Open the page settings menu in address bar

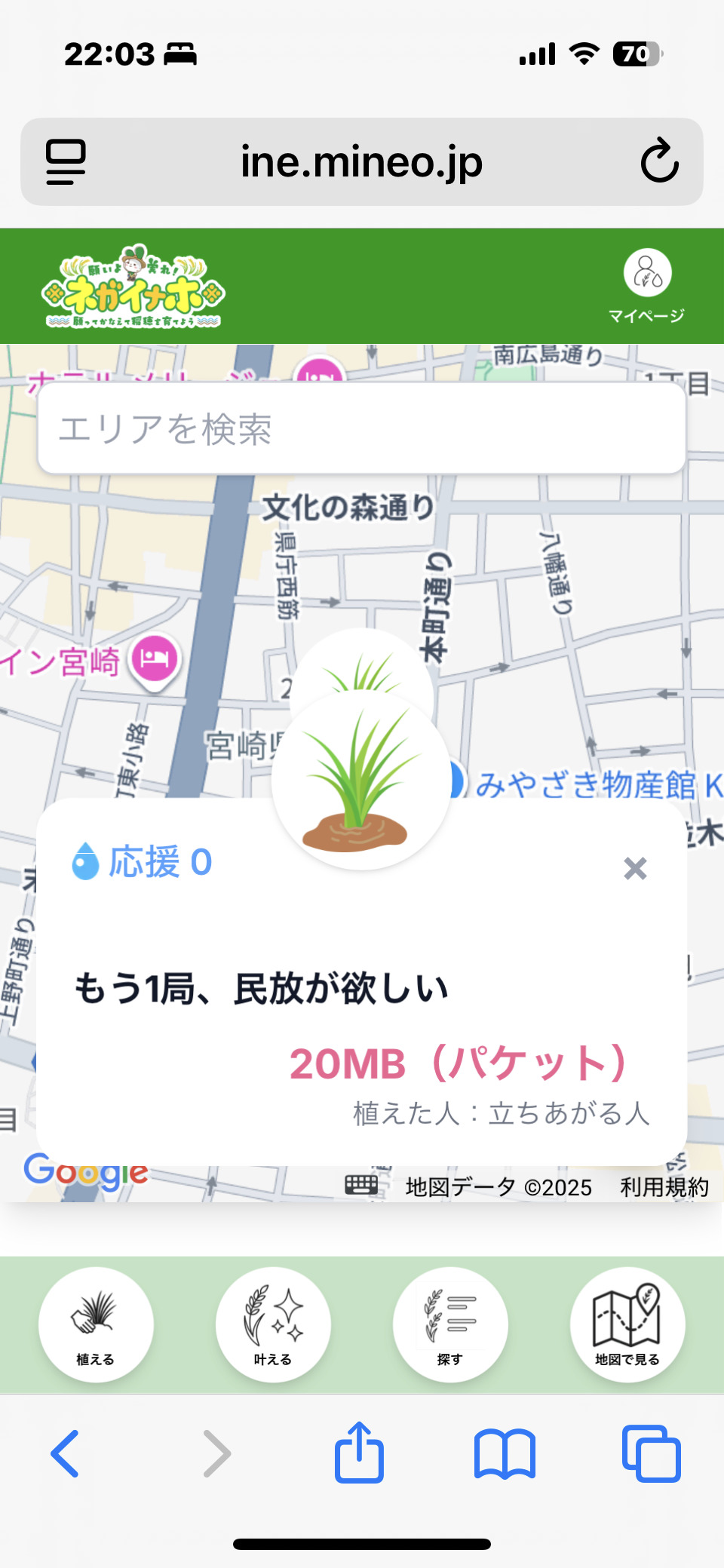[x=66, y=161]
